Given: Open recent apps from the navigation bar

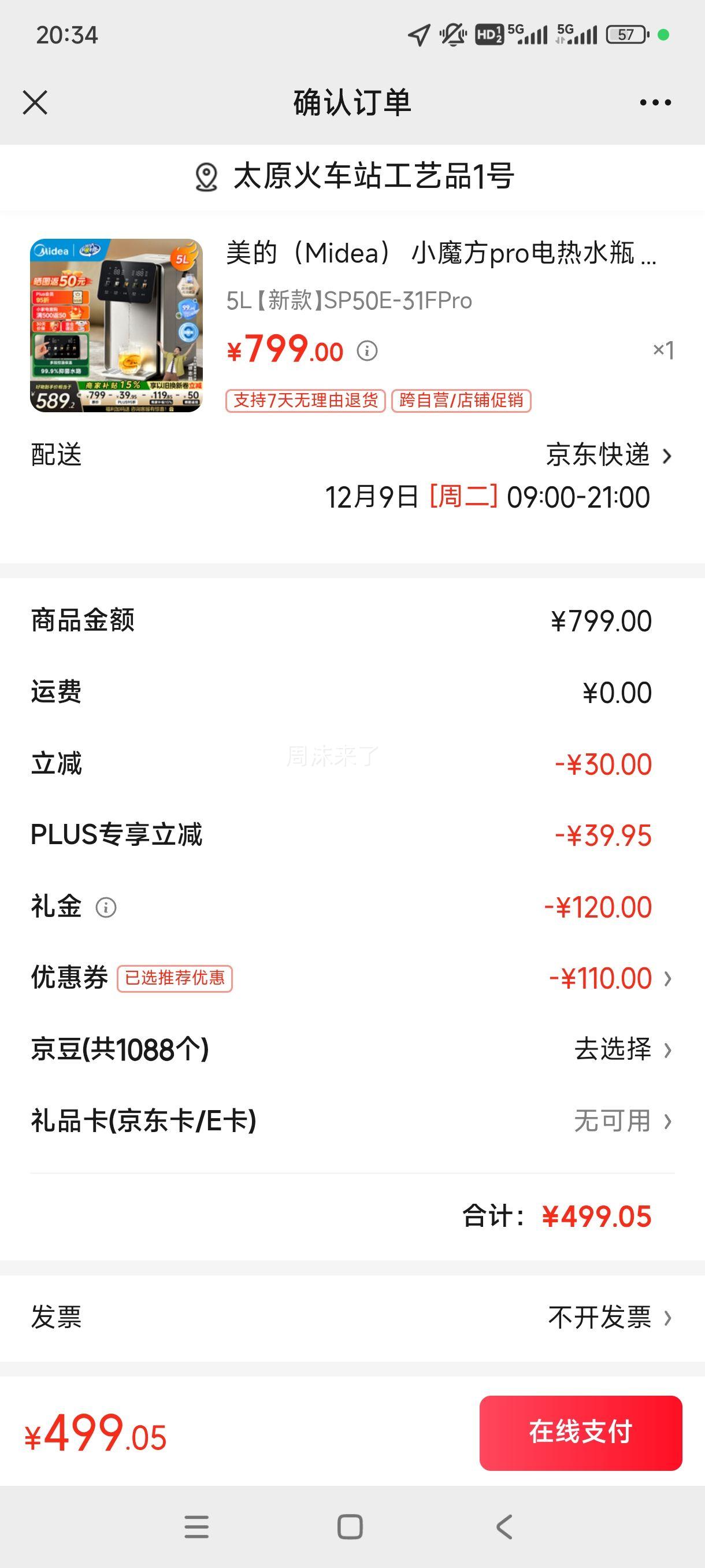Looking at the screenshot, I should (196, 1526).
